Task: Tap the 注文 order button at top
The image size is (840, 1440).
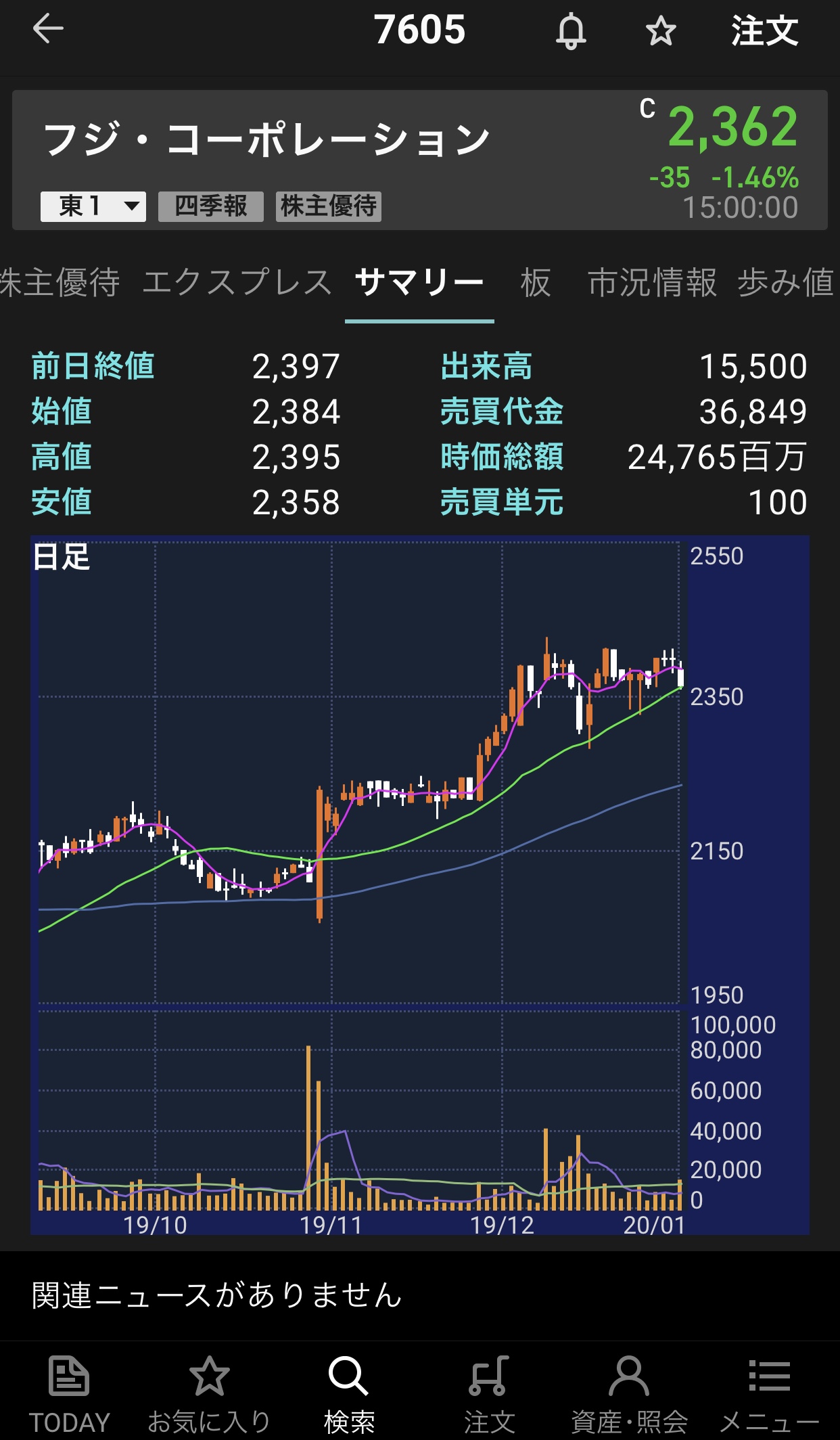Action: 764,31
